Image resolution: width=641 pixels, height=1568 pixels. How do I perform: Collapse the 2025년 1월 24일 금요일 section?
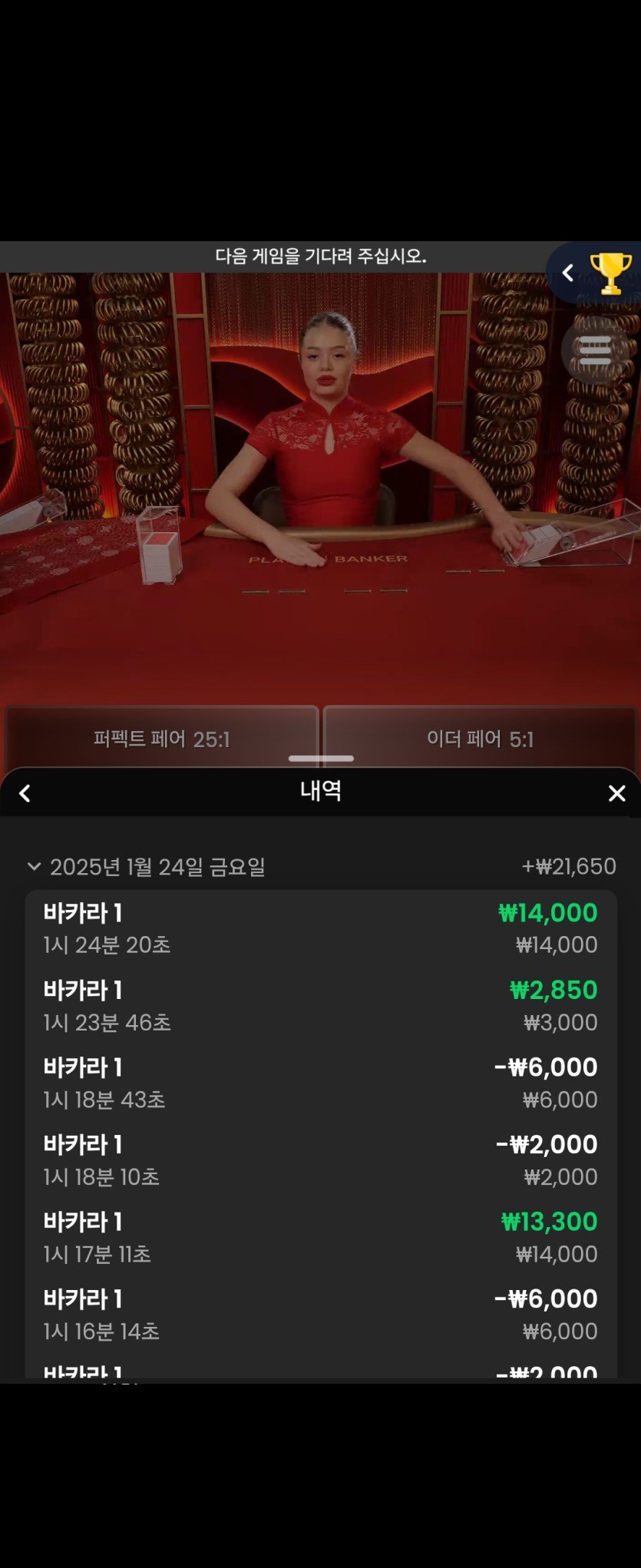[34, 867]
